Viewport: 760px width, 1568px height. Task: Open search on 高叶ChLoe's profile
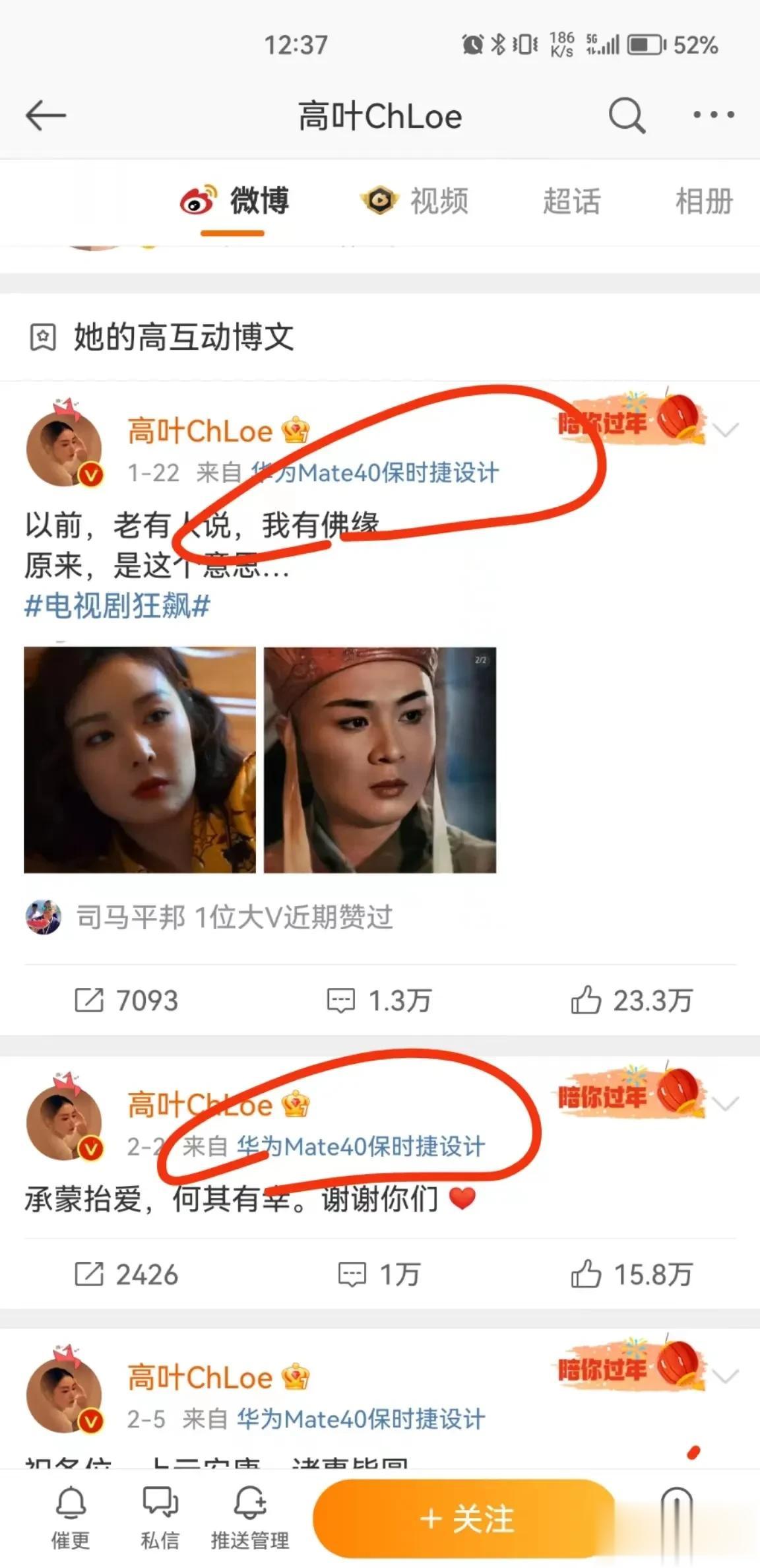pyautogui.click(x=625, y=116)
